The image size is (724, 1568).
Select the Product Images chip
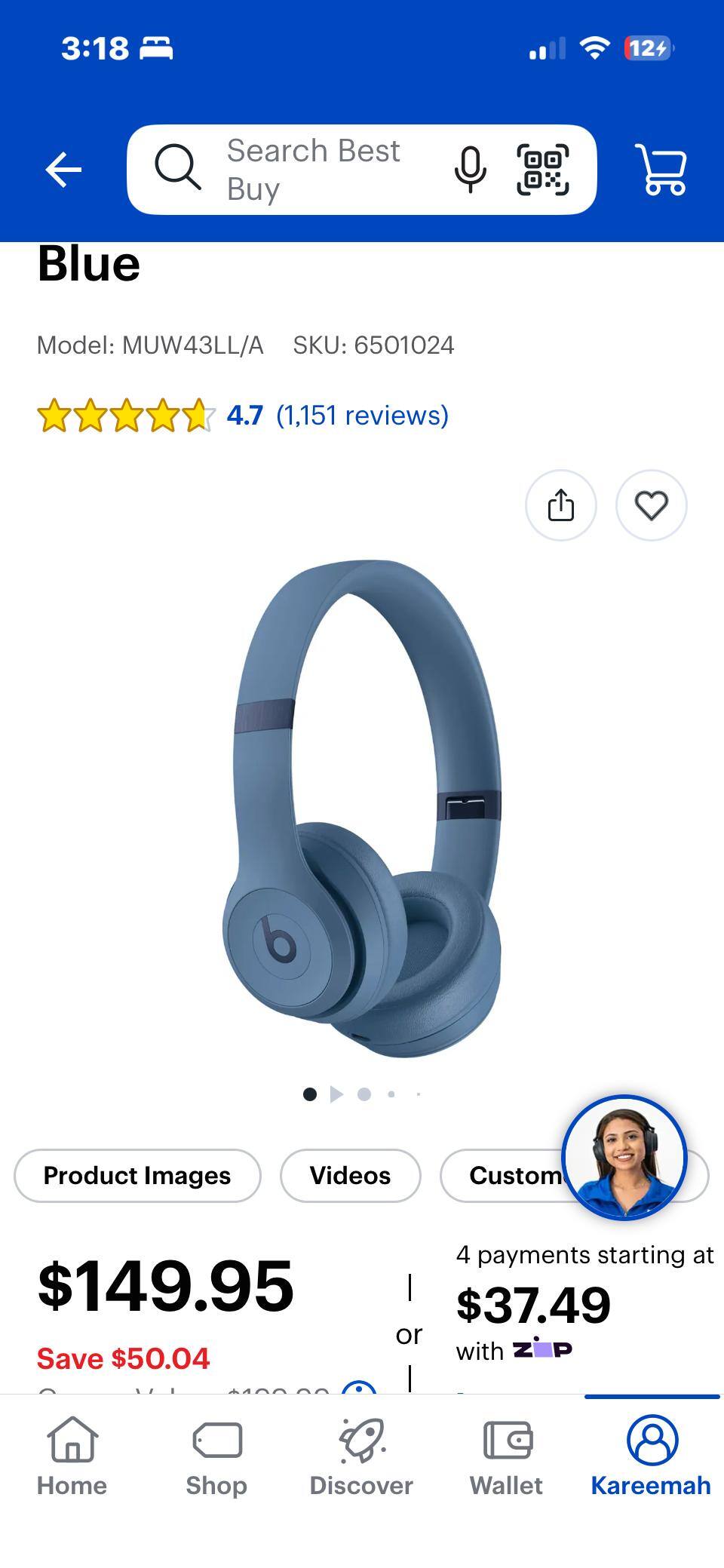[x=137, y=1175]
